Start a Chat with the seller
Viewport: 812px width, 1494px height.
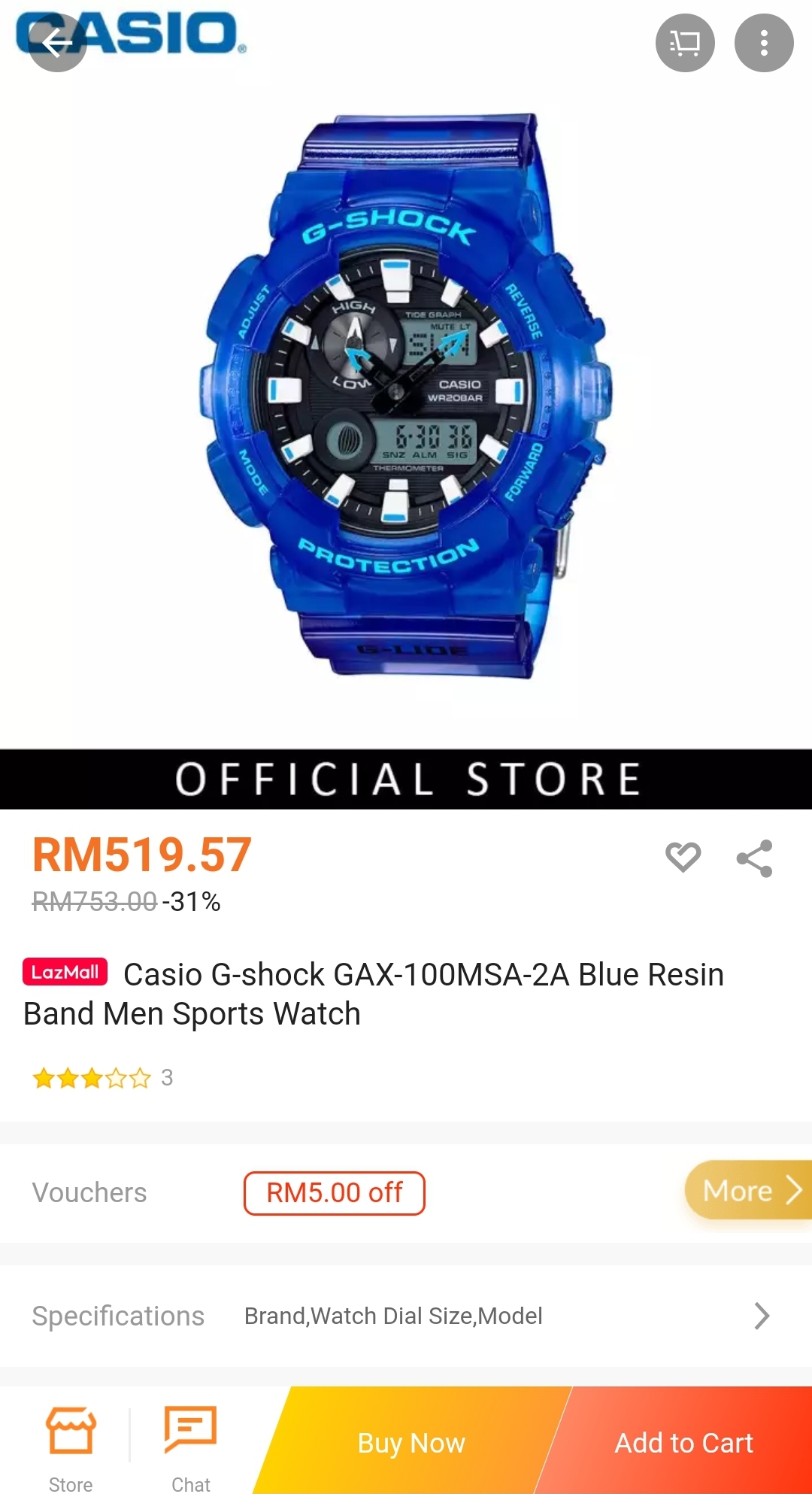tap(190, 1444)
